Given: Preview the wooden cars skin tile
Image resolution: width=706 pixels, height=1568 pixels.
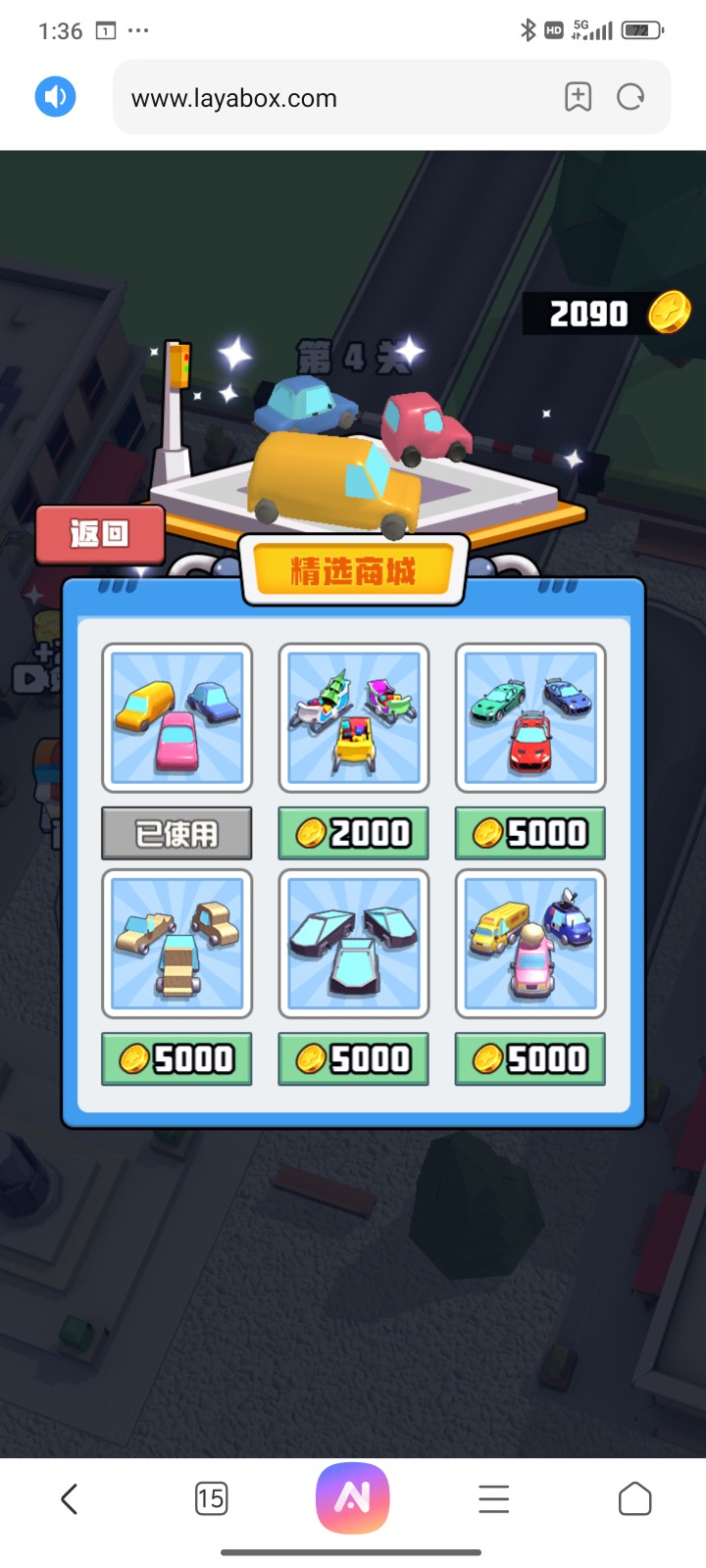Looking at the screenshot, I should coord(176,943).
